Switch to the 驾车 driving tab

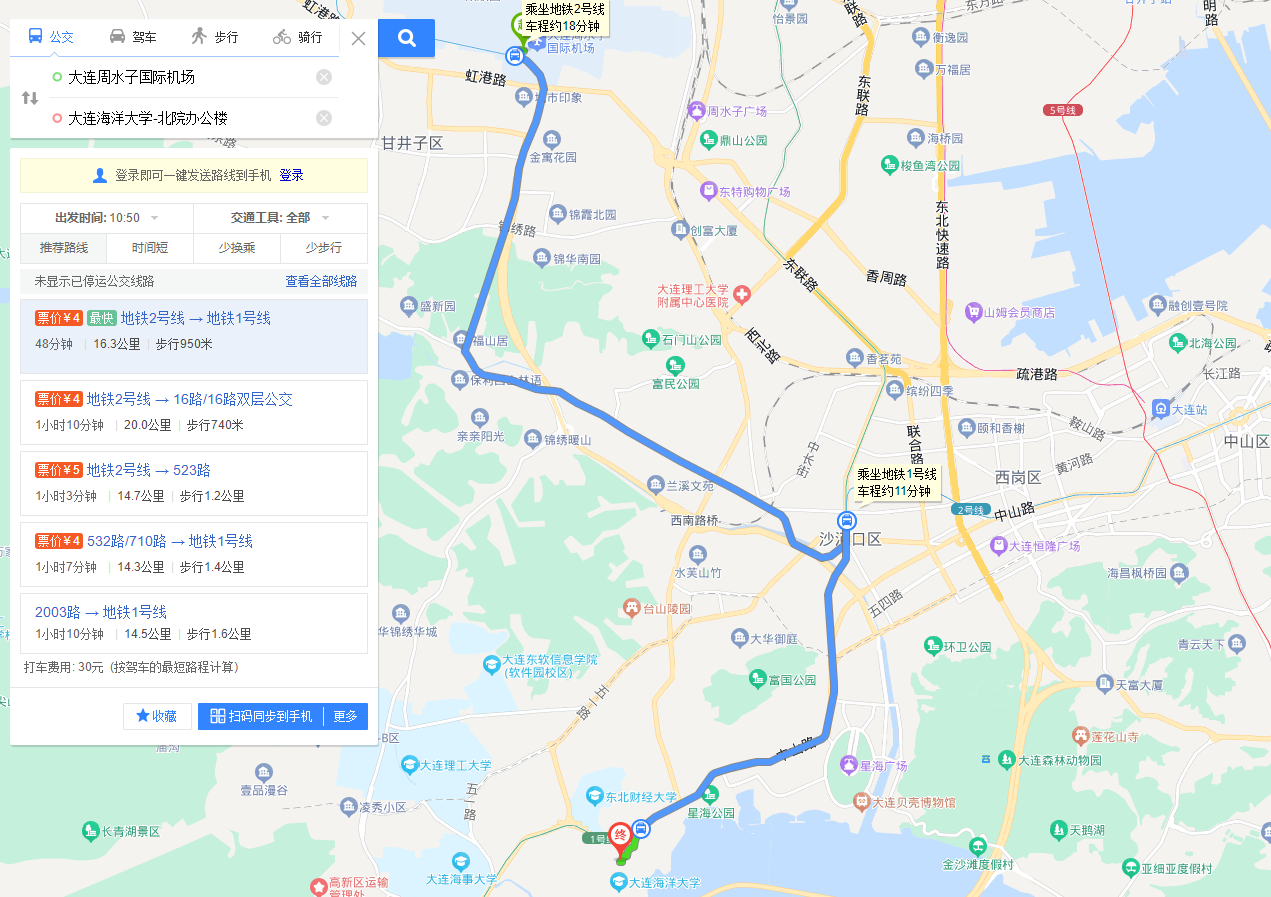(132, 37)
